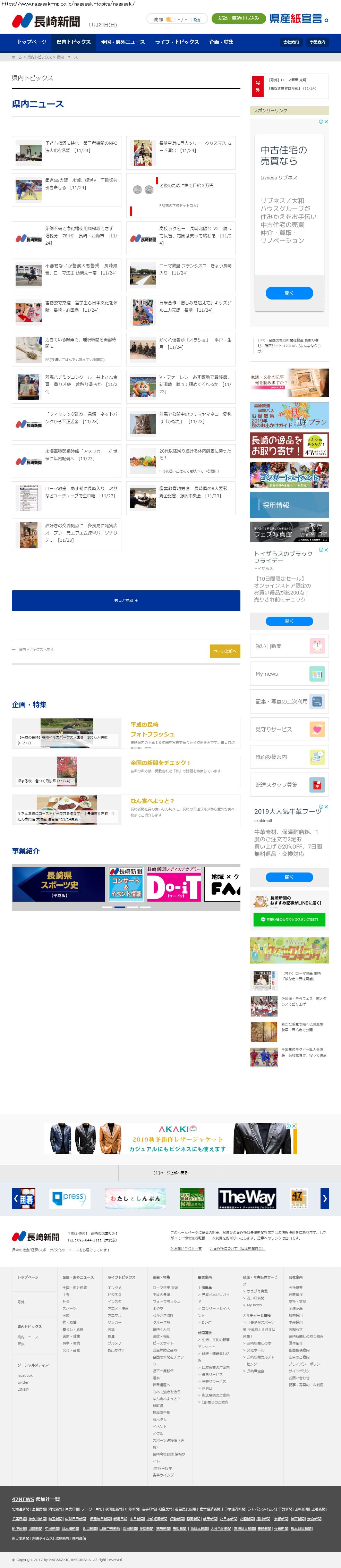Open the 平成の長崎 フォトフラッシュ feature
Viewport: 341px width, 1568px height.
152,730
